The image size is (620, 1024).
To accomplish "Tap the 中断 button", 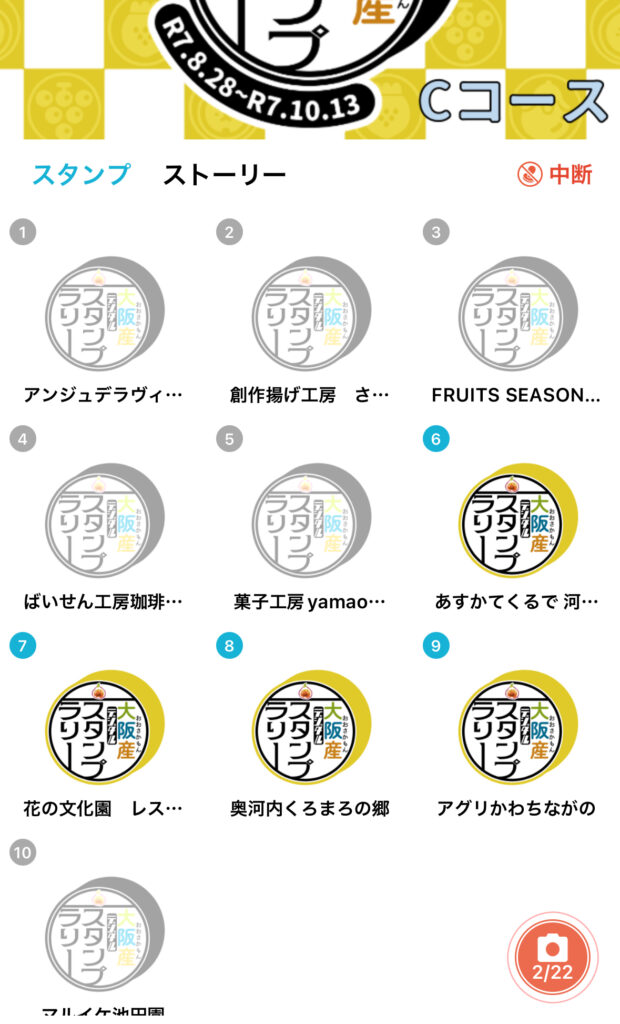I will 555,175.
